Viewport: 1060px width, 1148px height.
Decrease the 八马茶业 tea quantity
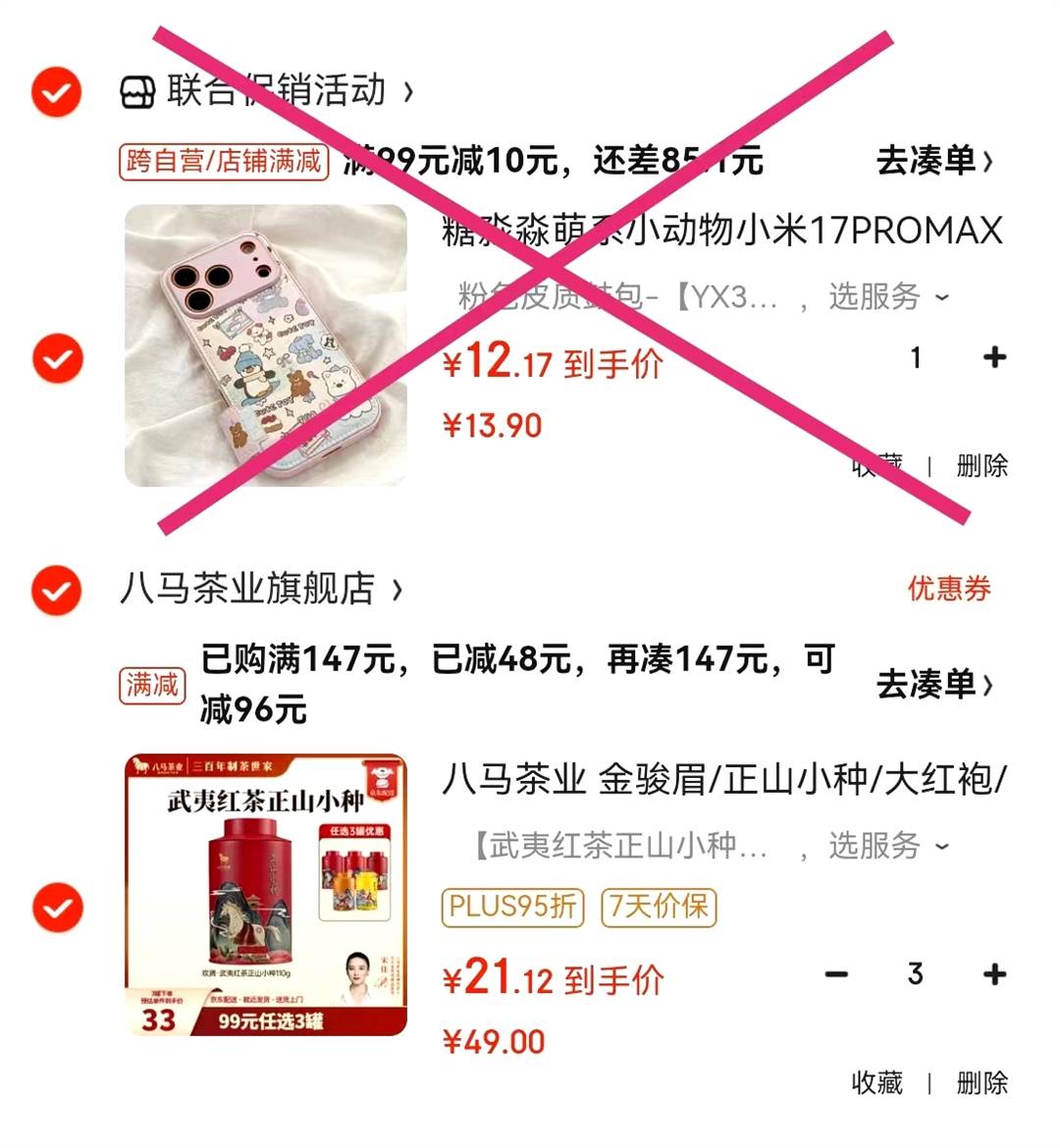[836, 974]
